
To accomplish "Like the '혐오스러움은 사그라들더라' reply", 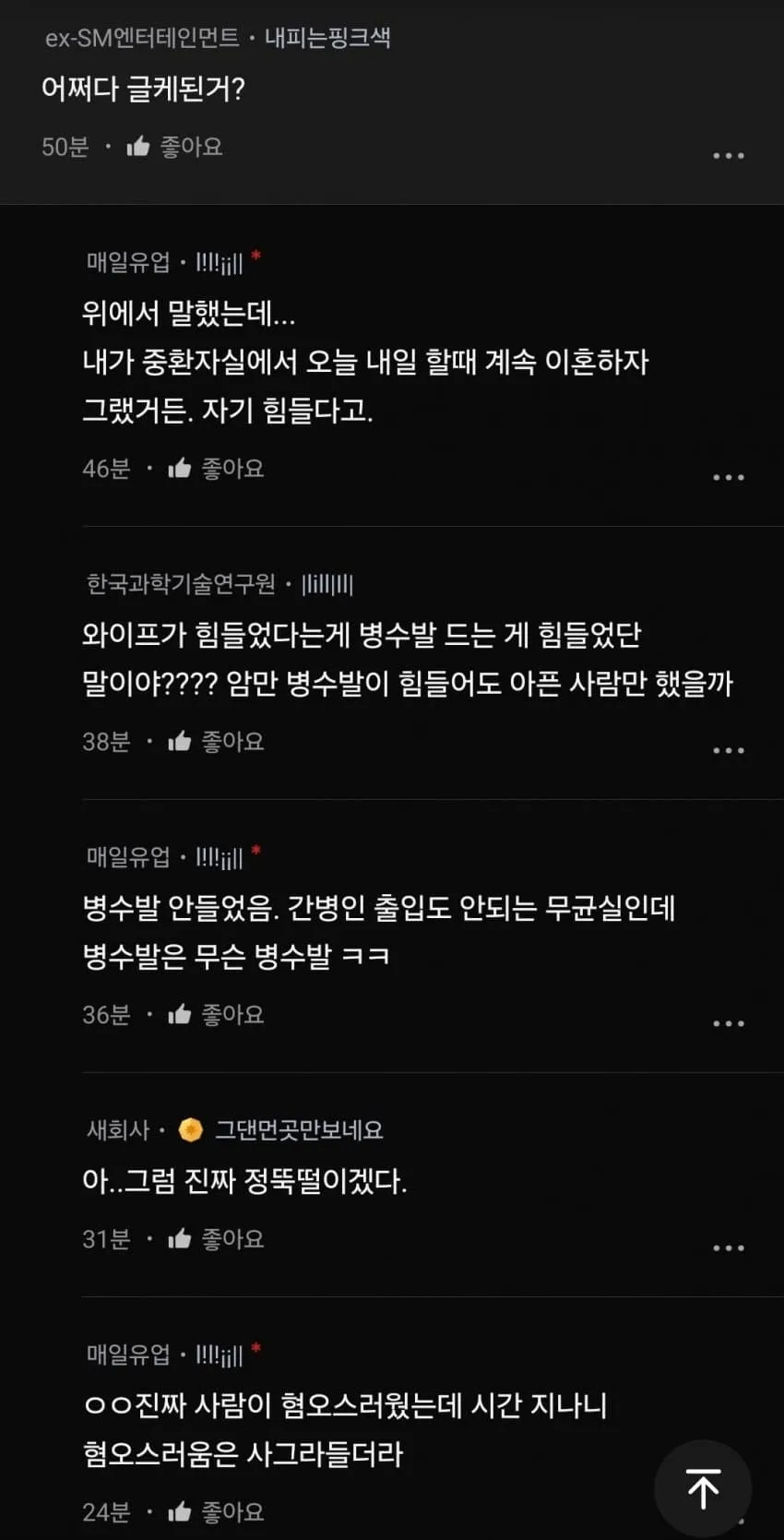I will tap(216, 1512).
